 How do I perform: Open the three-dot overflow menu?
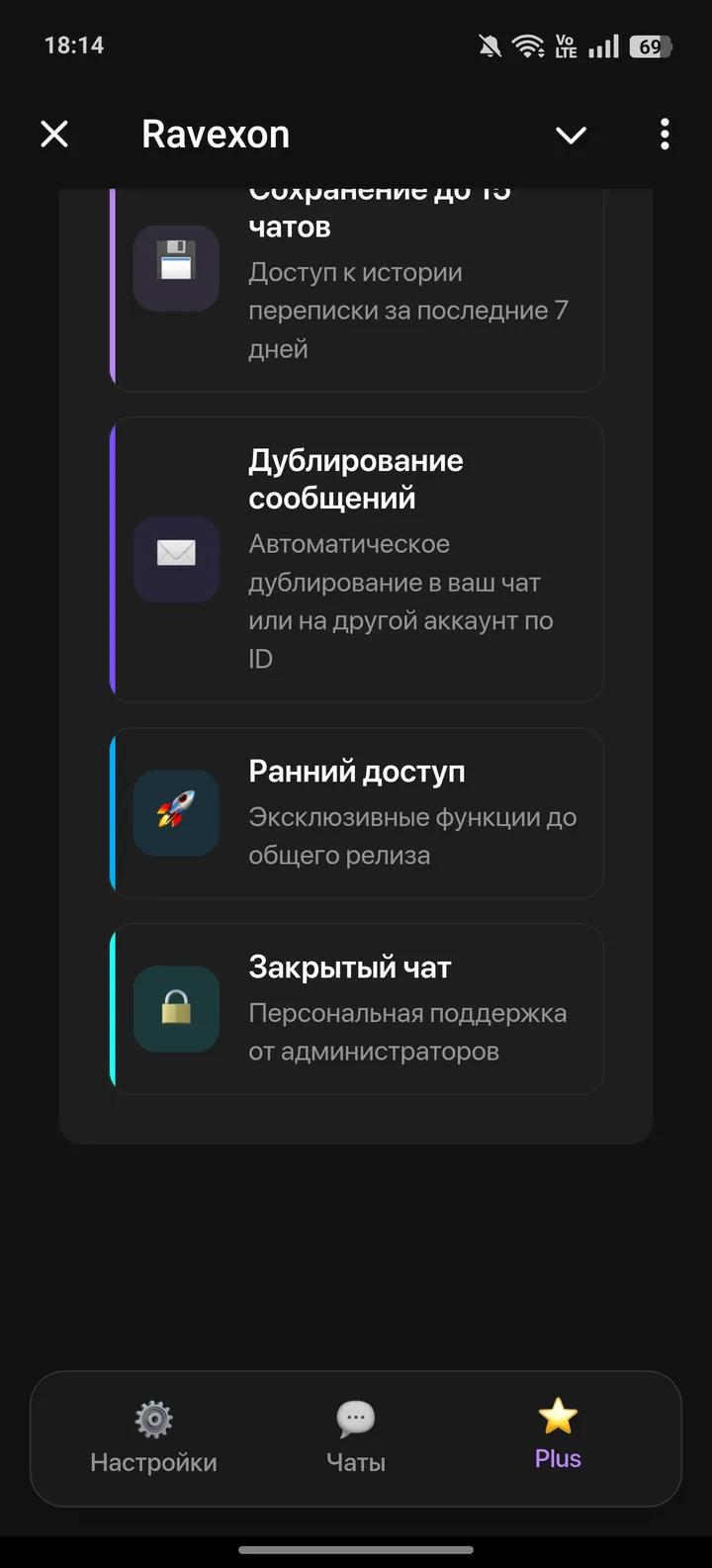(664, 134)
